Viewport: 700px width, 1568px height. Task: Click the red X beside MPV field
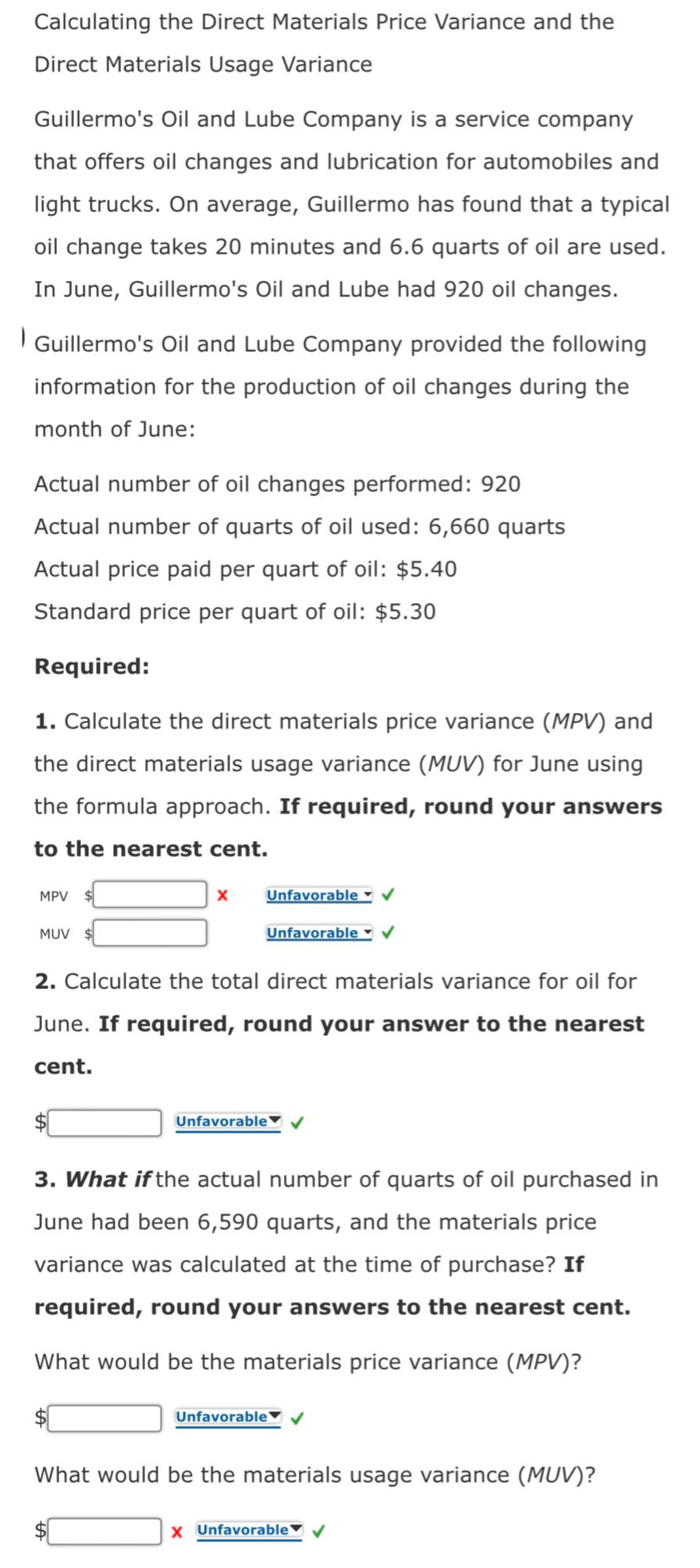click(x=221, y=896)
